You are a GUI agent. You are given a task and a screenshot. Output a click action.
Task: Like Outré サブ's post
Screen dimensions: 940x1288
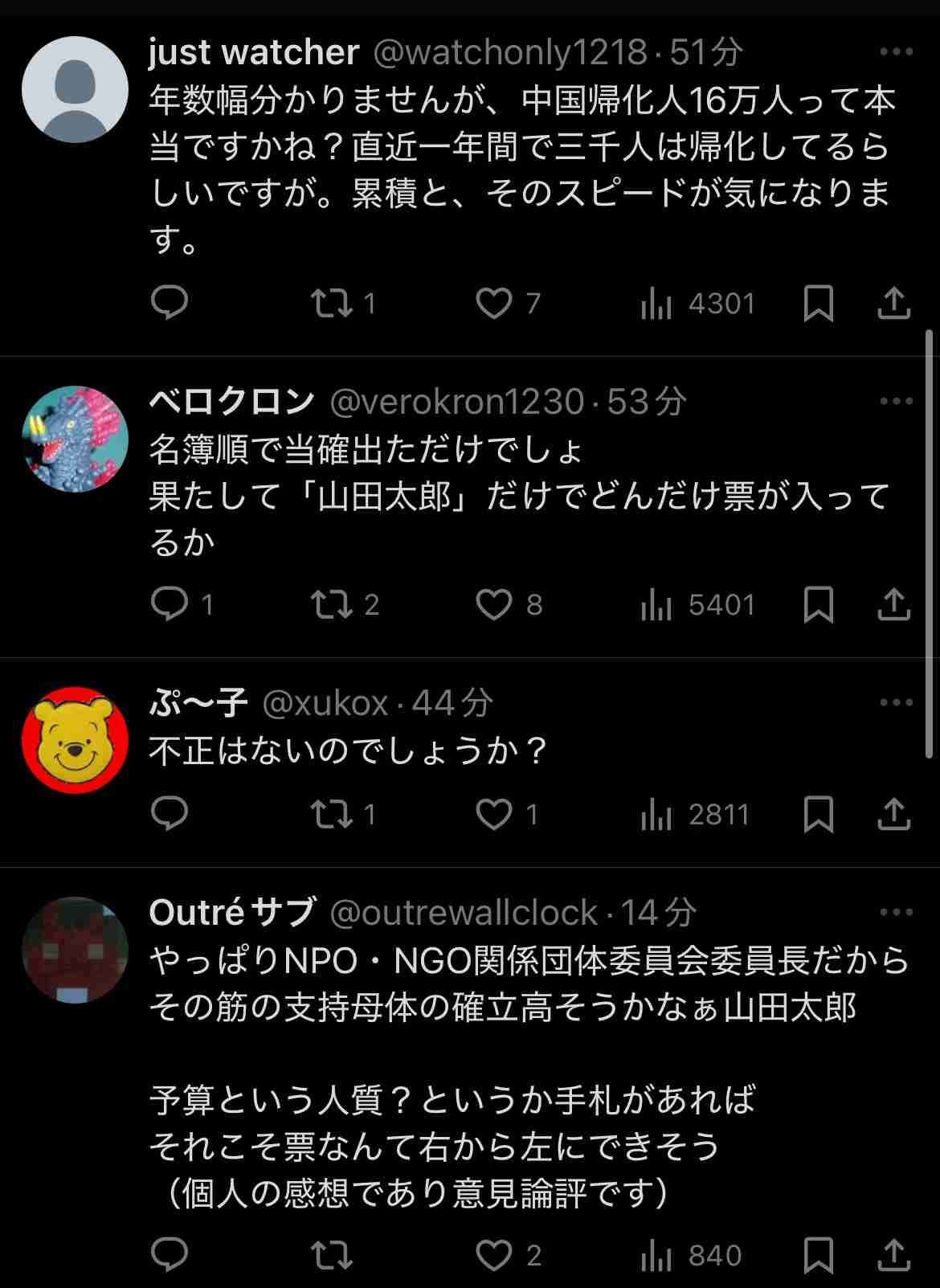pos(494,1254)
